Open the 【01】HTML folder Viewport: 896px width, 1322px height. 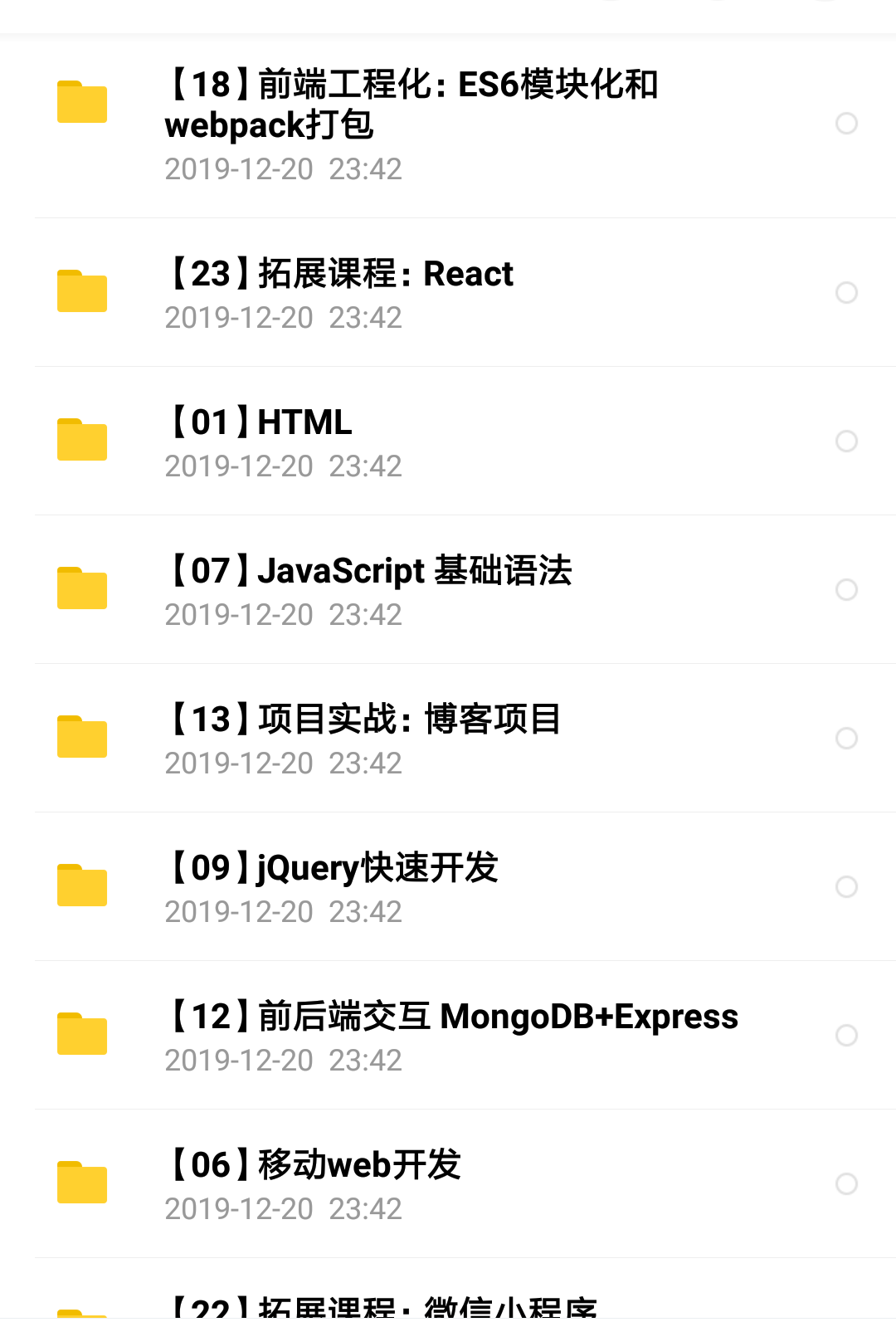coord(262,423)
